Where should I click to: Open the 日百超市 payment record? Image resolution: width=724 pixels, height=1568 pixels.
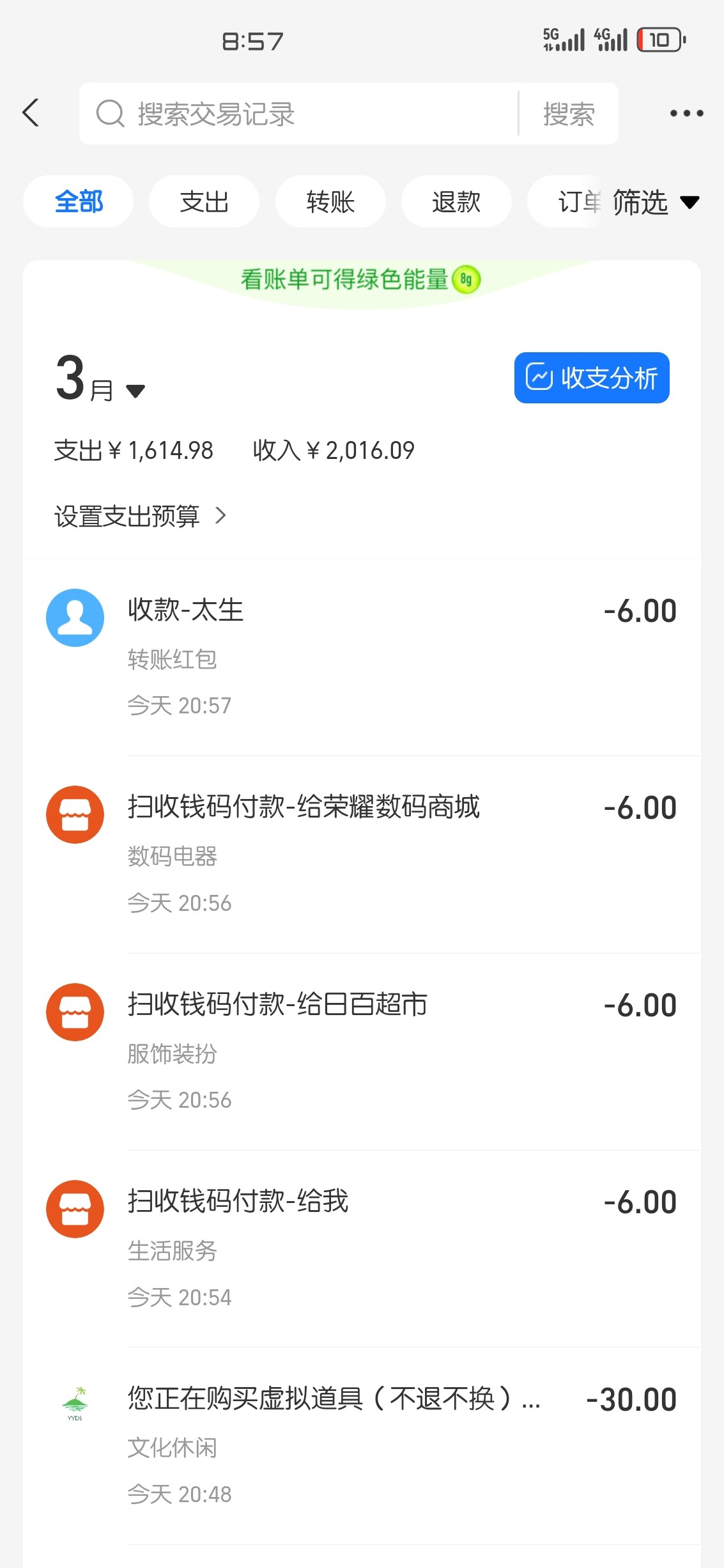pyautogui.click(x=362, y=1051)
